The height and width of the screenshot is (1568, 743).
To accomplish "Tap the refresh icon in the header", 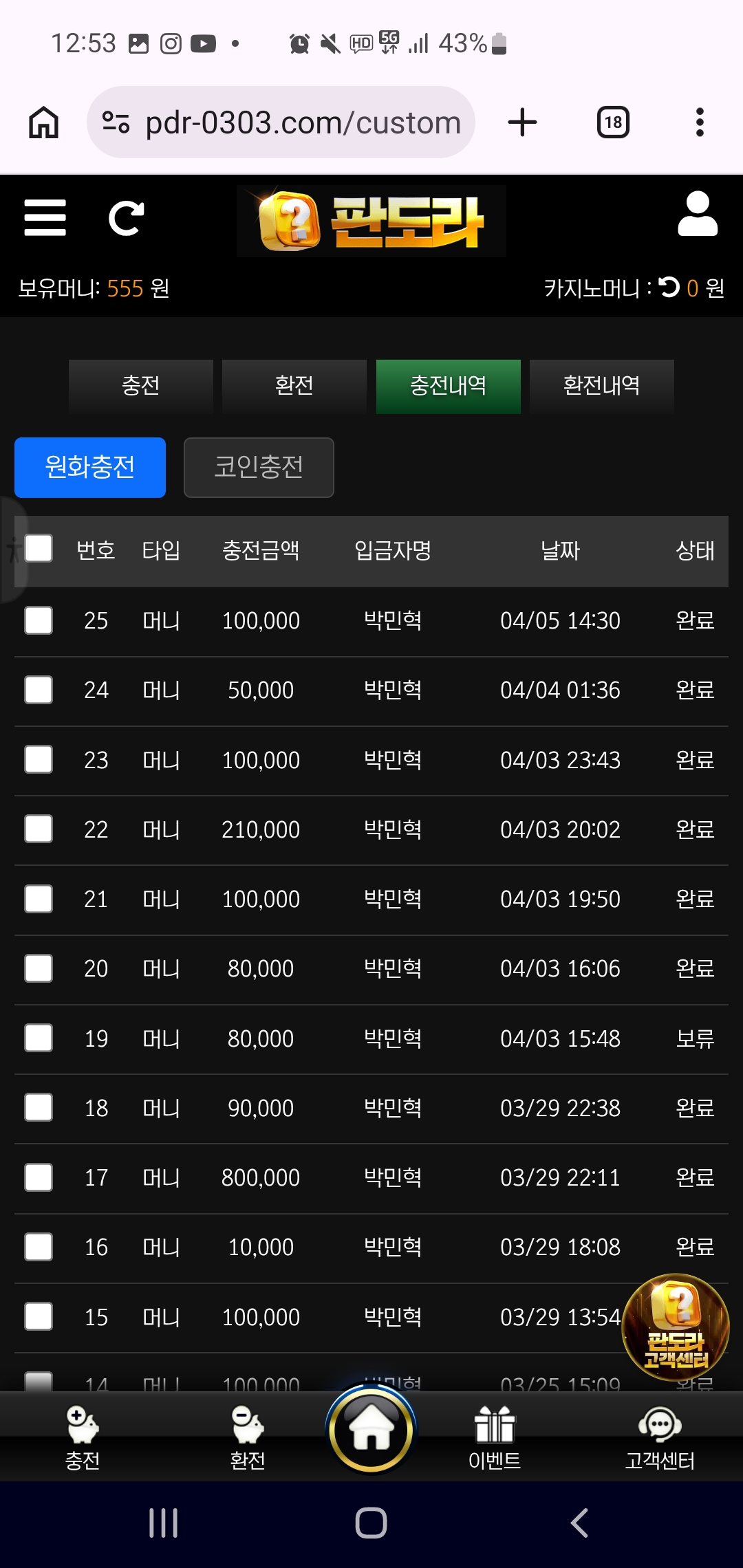I will tap(127, 219).
